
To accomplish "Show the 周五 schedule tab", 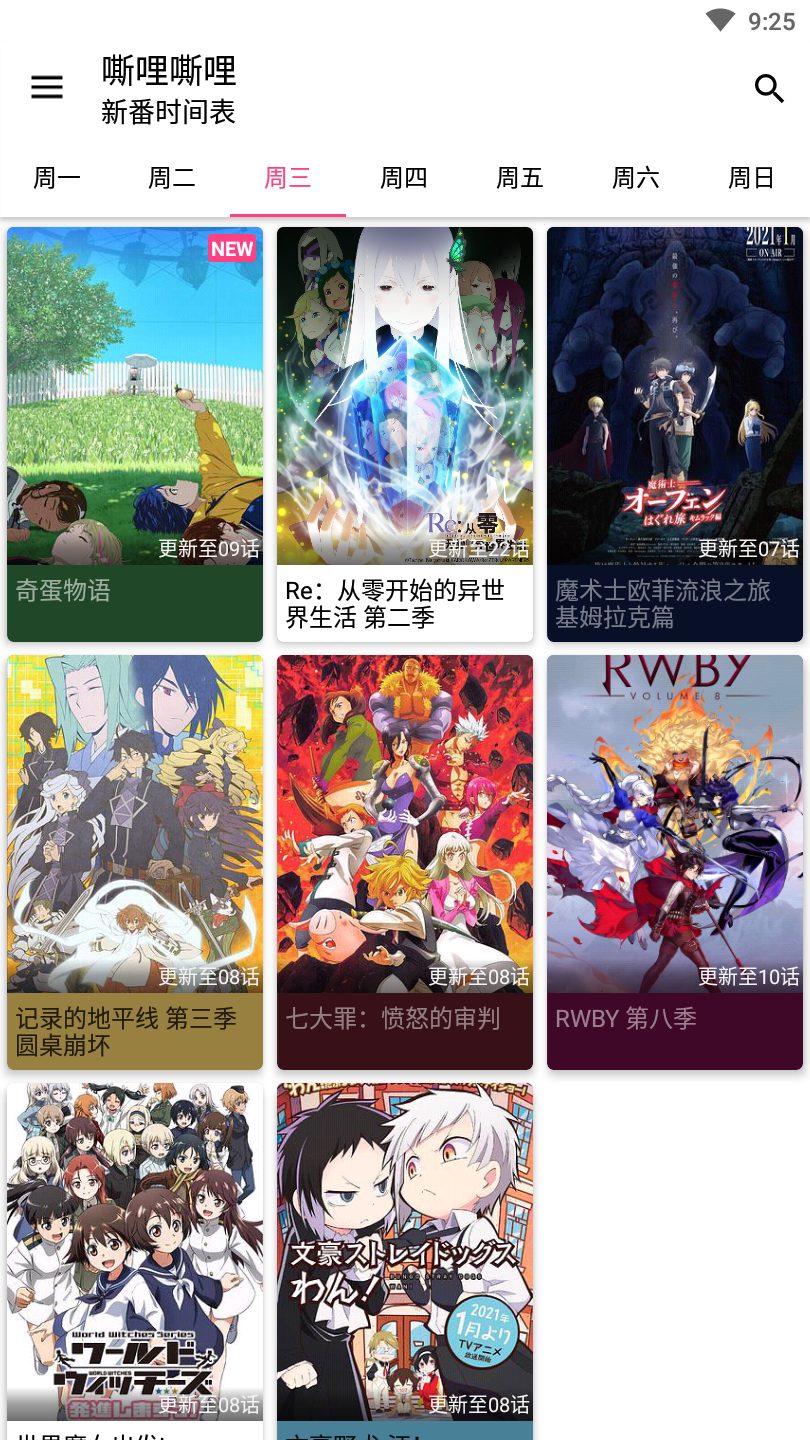I will tap(520, 178).
